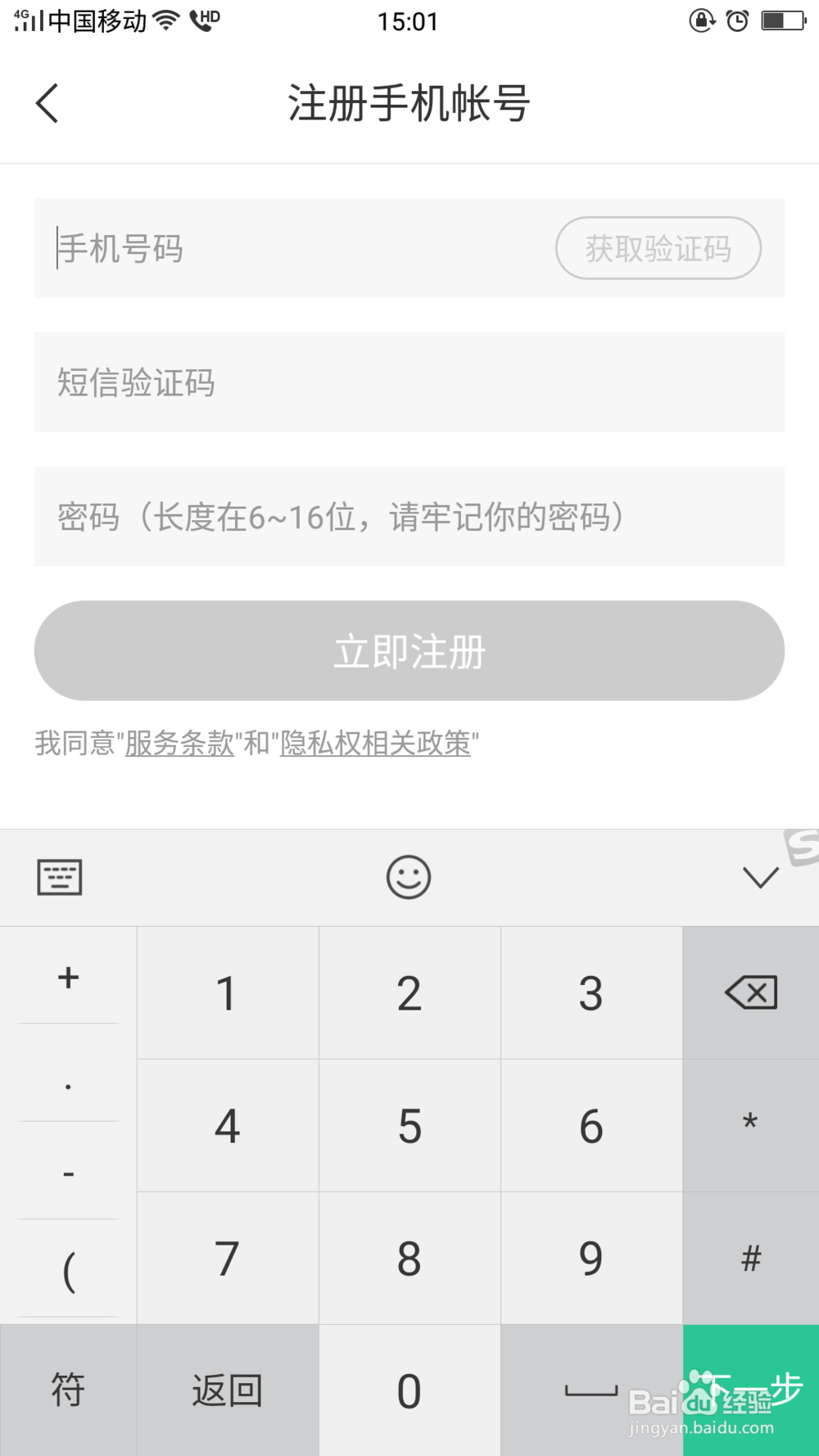Tap the back arrow to exit registration

pos(47,104)
